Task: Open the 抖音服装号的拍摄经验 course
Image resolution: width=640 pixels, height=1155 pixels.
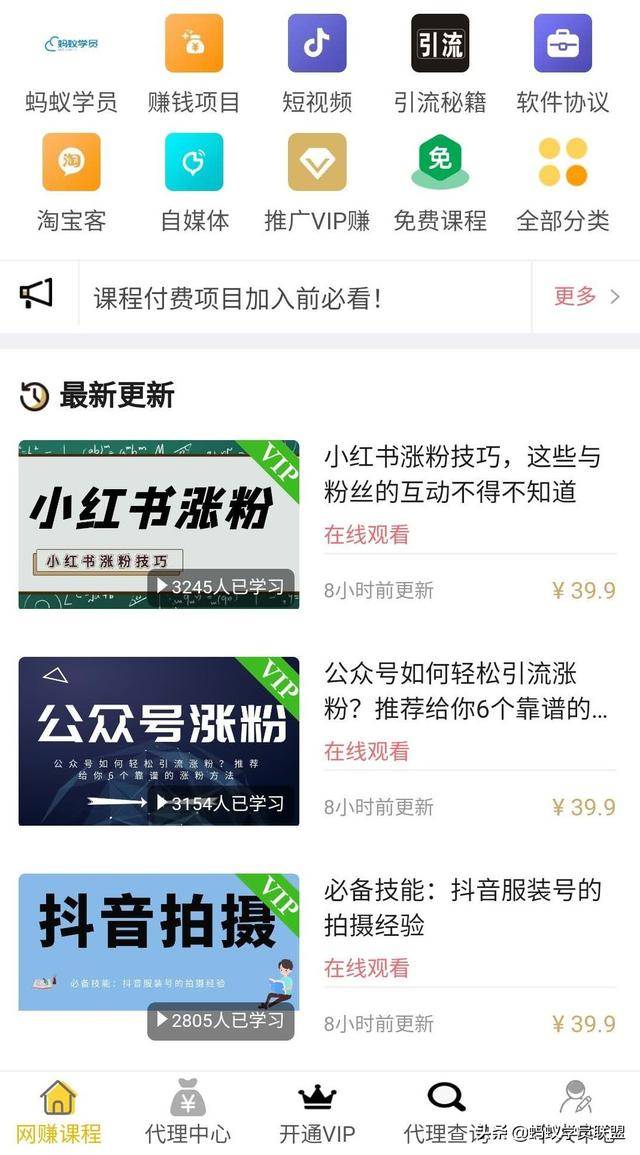Action: 463,907
